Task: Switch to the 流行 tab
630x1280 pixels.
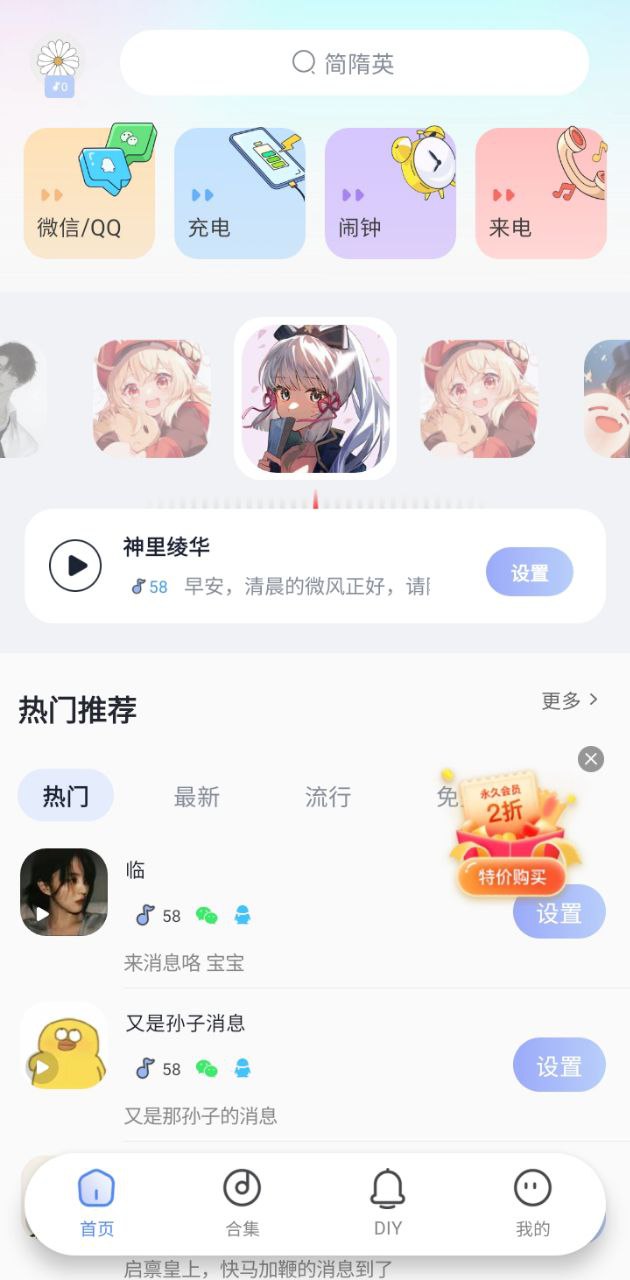Action: pos(328,796)
